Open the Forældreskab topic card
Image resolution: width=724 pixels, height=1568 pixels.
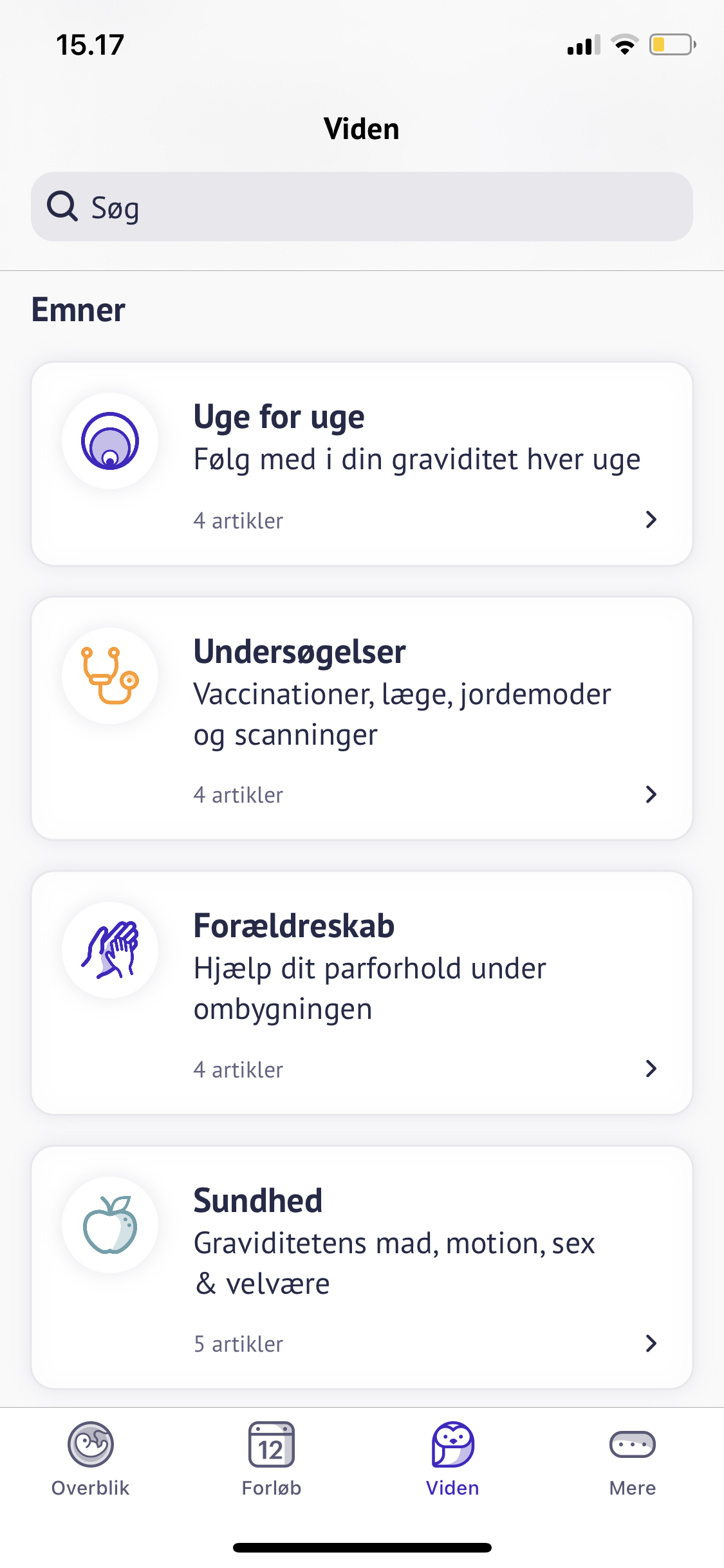(x=362, y=993)
